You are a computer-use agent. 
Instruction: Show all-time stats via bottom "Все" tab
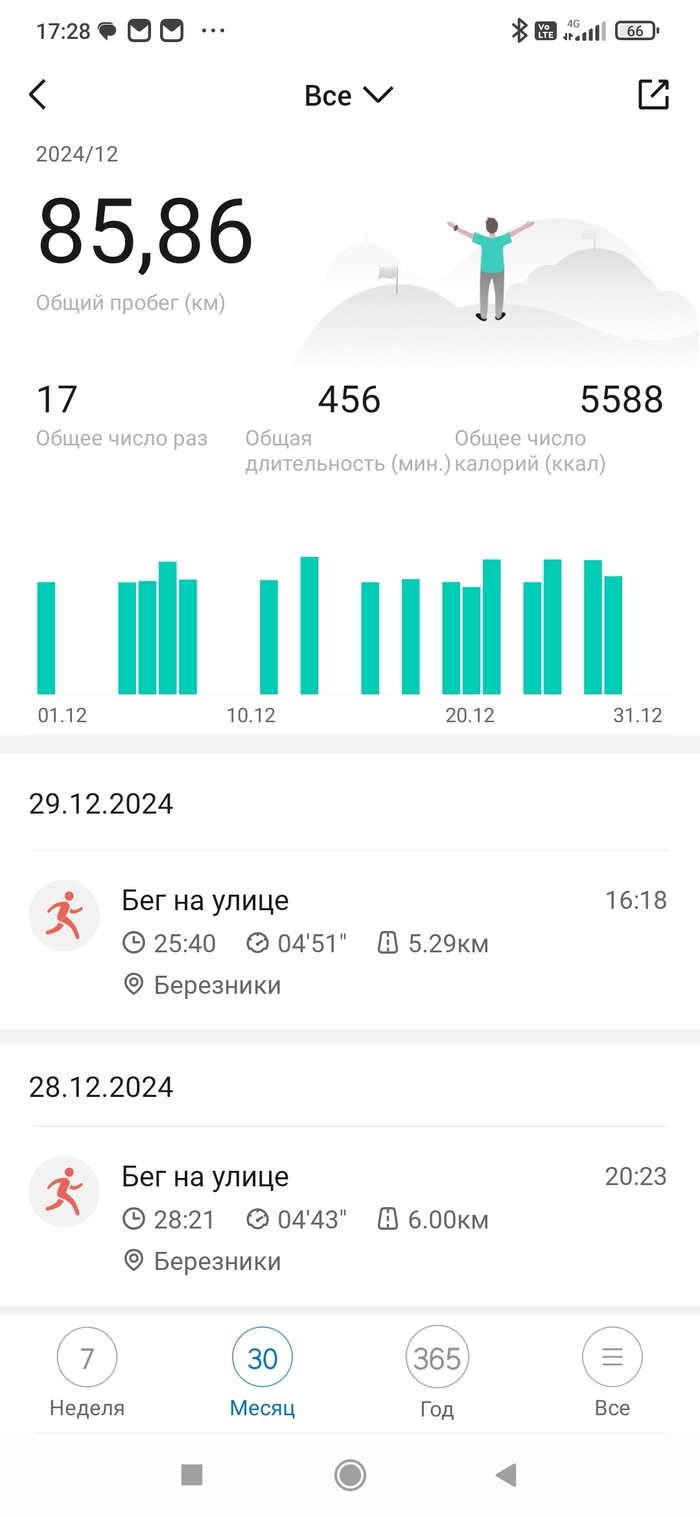pyautogui.click(x=612, y=1377)
